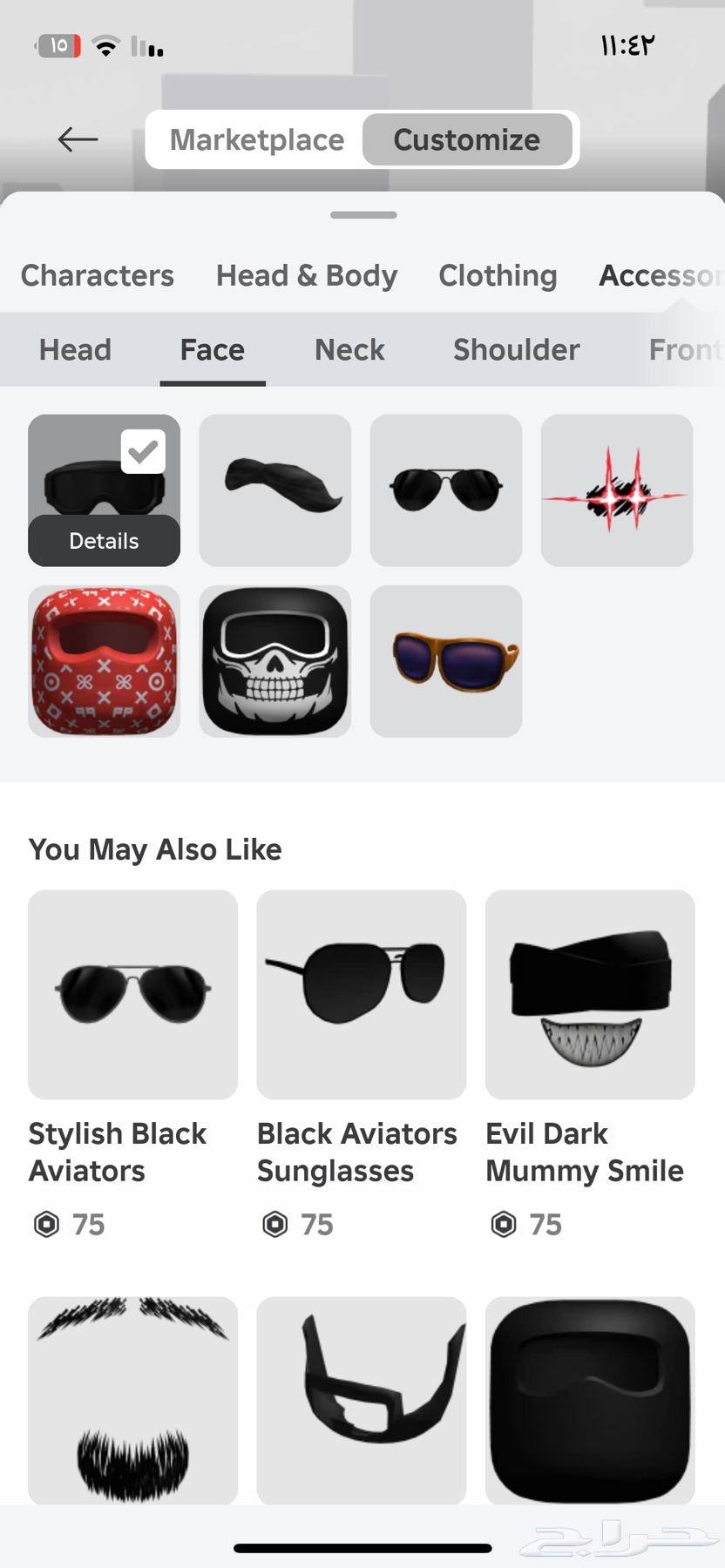725x1568 pixels.
Task: Go back using the arrow icon
Action: tap(78, 139)
